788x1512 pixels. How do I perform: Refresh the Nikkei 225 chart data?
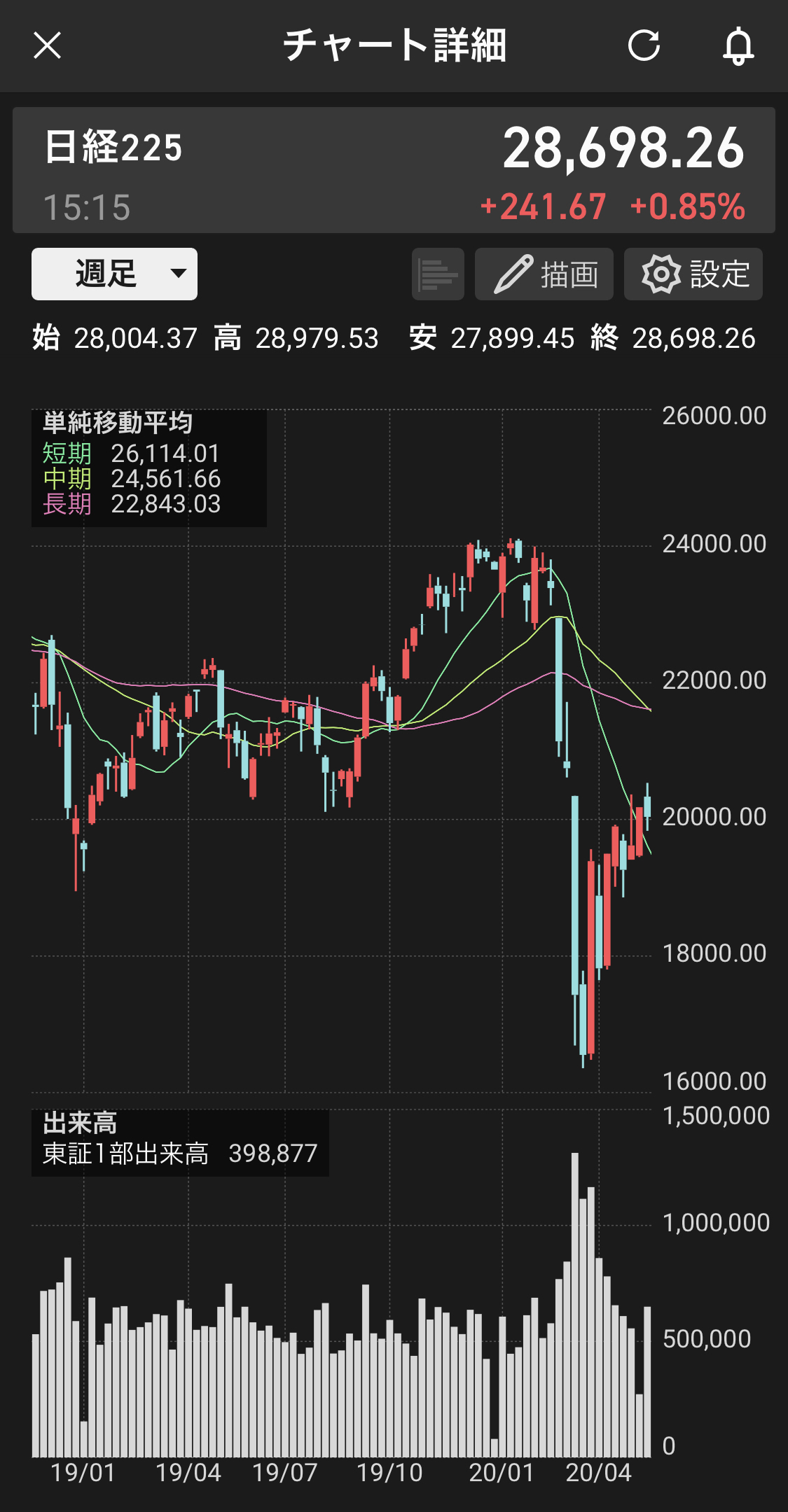(644, 46)
